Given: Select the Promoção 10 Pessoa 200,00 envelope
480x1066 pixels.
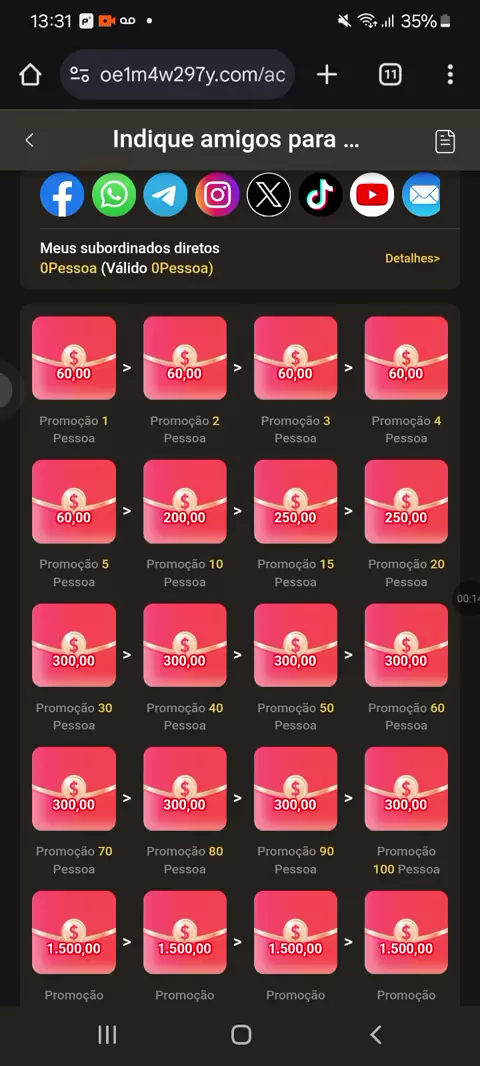Looking at the screenshot, I should 185,502.
